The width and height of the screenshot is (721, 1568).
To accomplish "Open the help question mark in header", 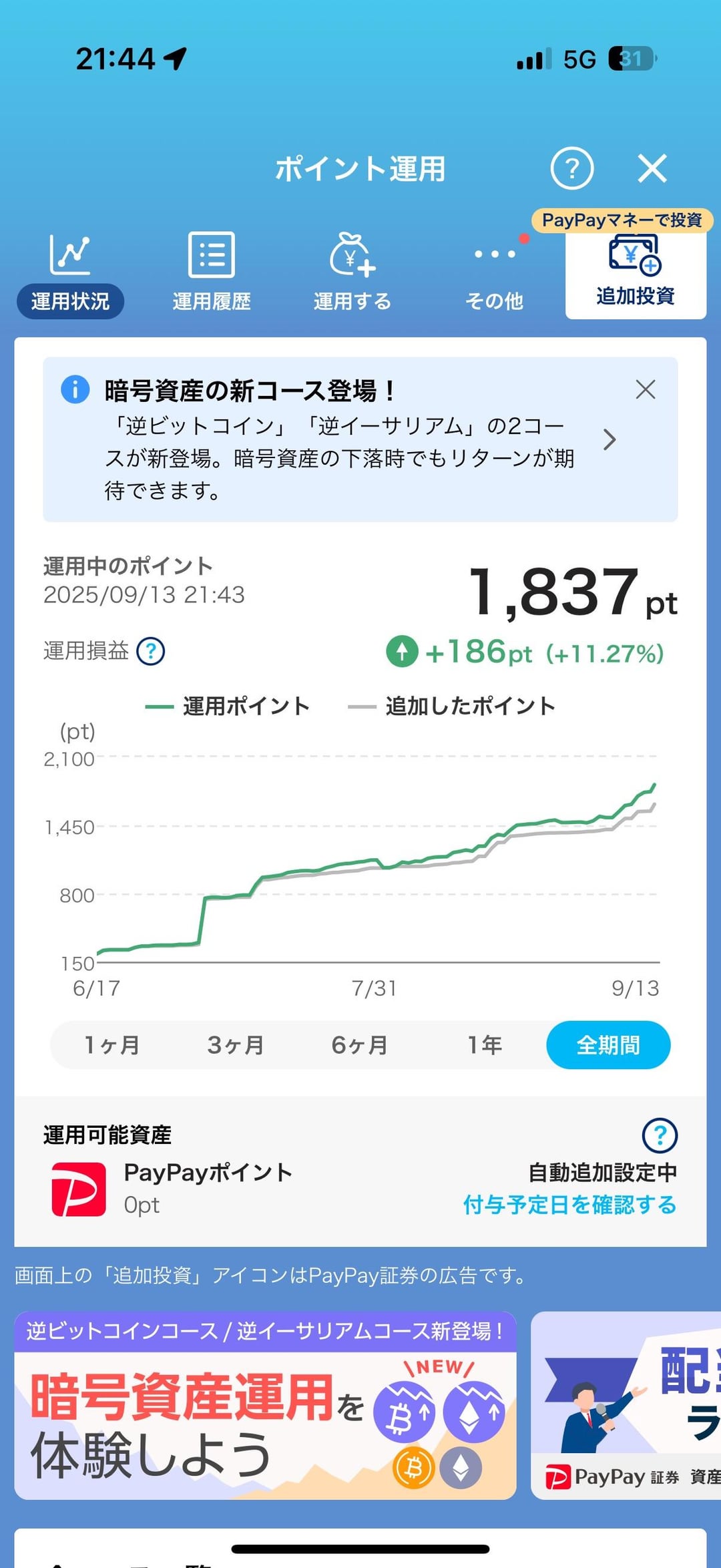I will point(571,168).
